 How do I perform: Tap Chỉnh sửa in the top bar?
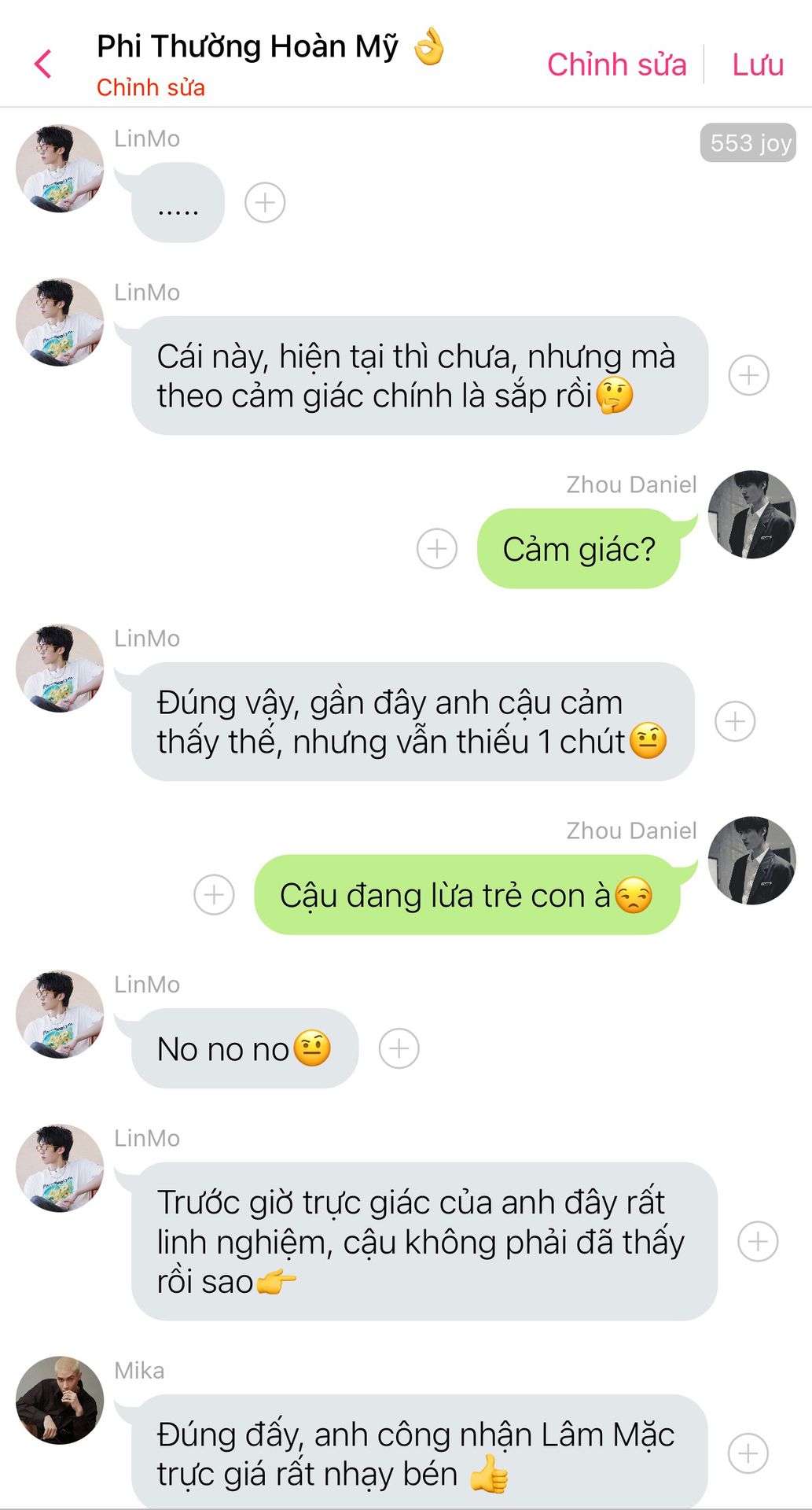tap(616, 64)
